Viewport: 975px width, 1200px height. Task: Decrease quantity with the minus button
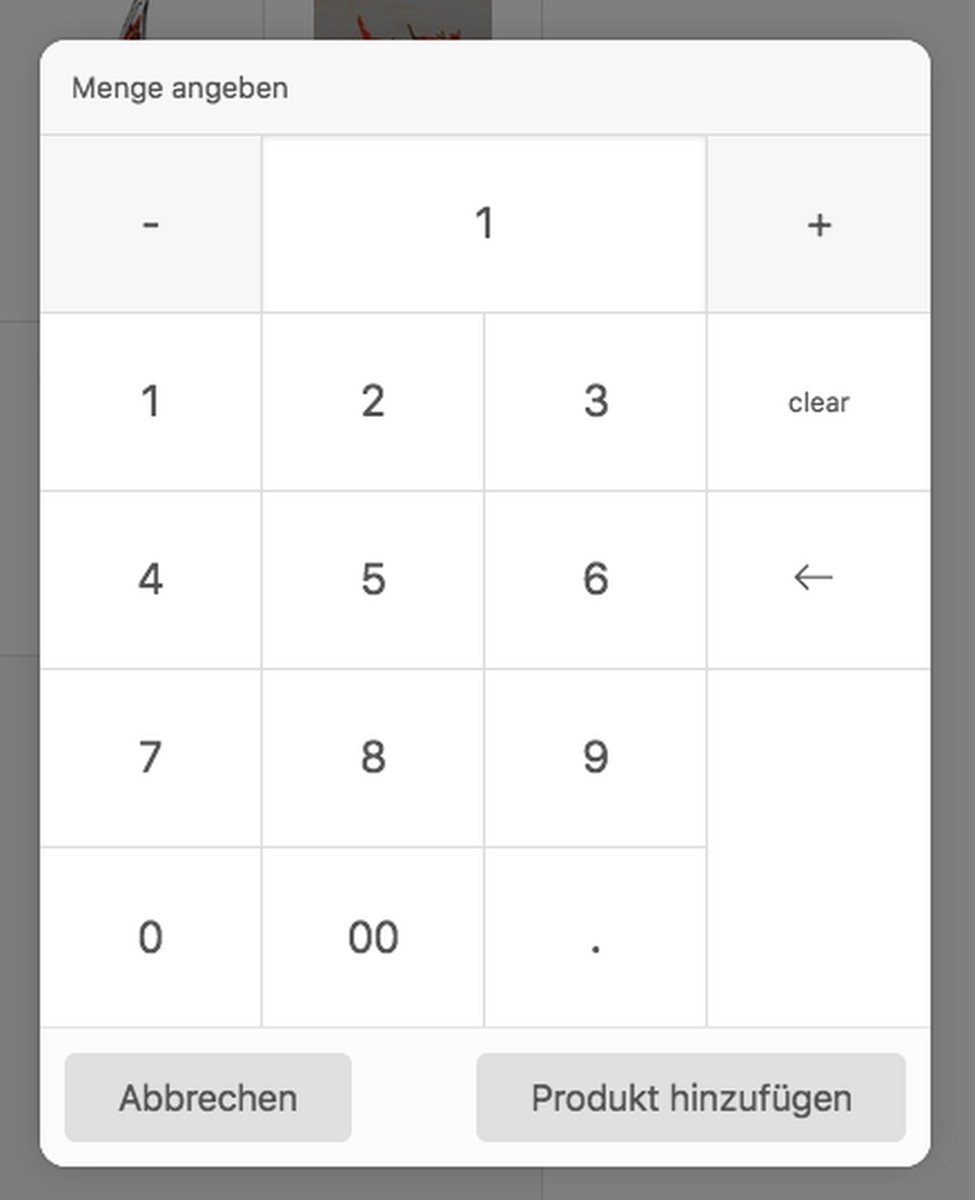(150, 224)
